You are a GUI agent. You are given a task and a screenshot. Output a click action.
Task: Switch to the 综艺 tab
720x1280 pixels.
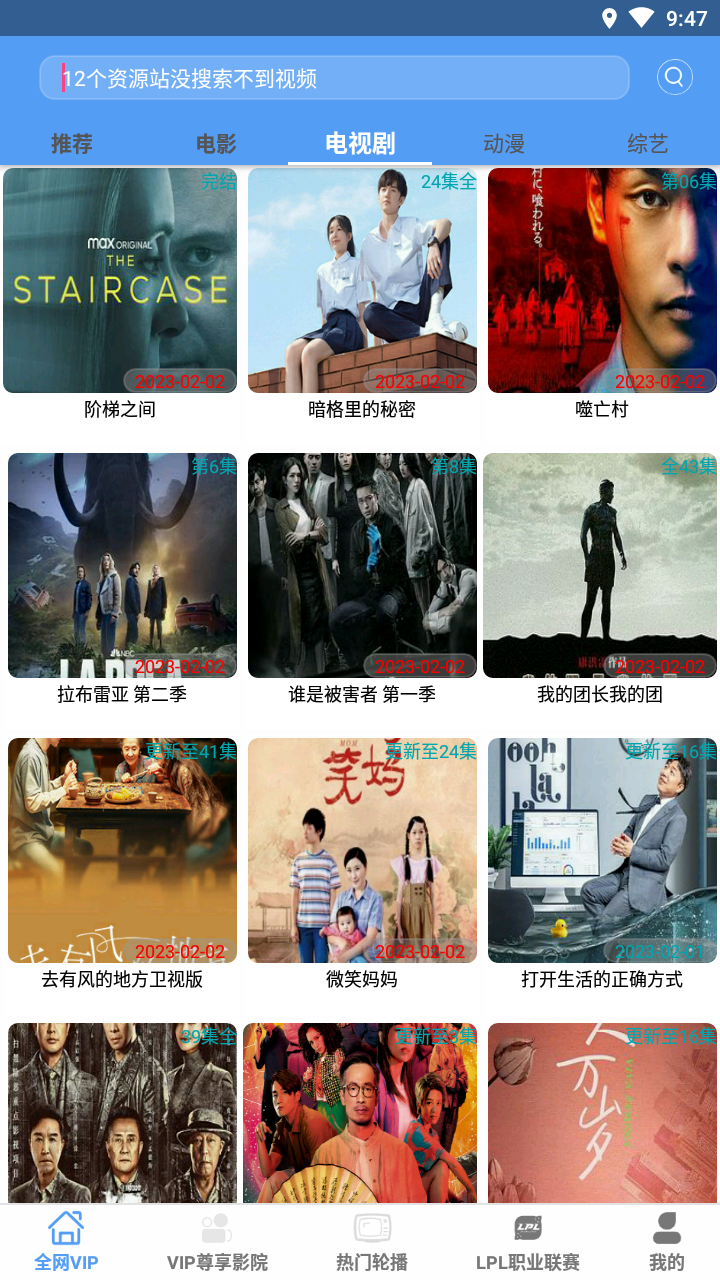click(647, 144)
